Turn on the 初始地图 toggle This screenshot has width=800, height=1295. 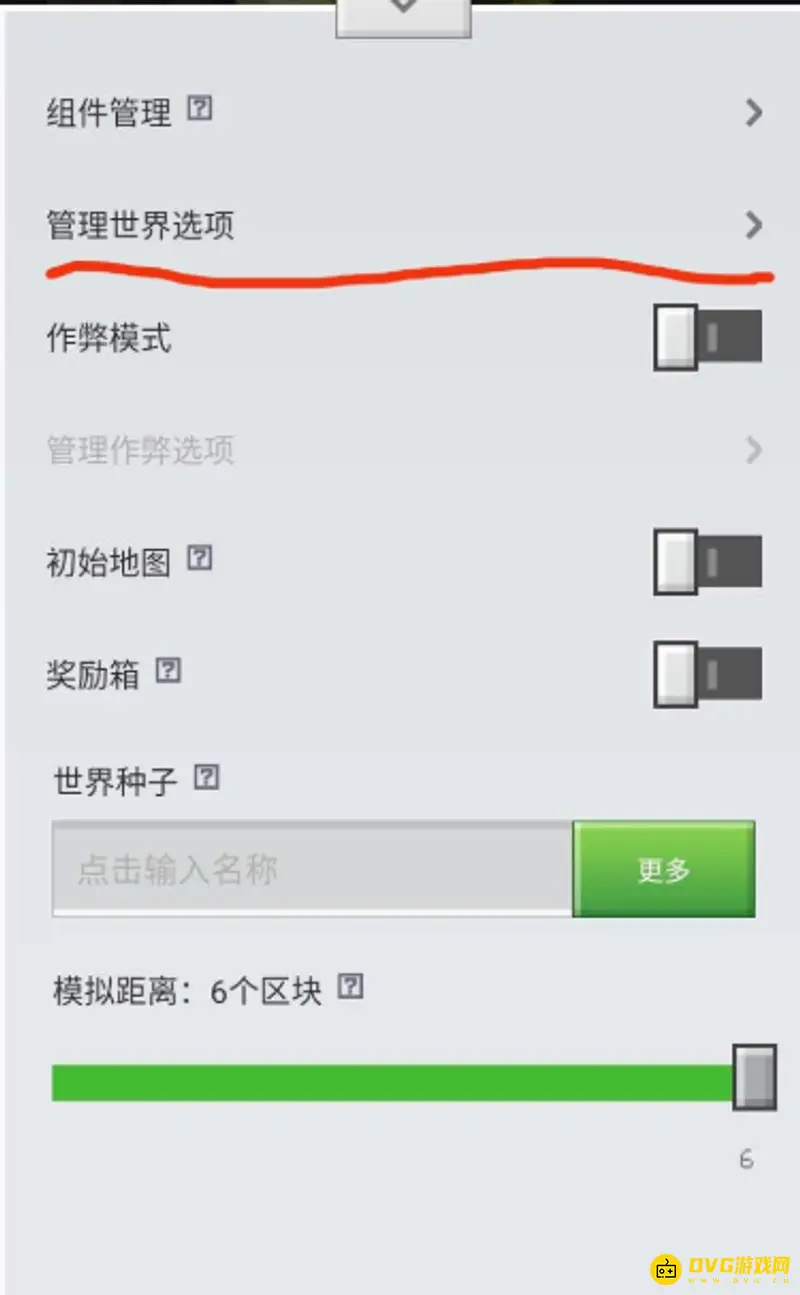click(707, 562)
